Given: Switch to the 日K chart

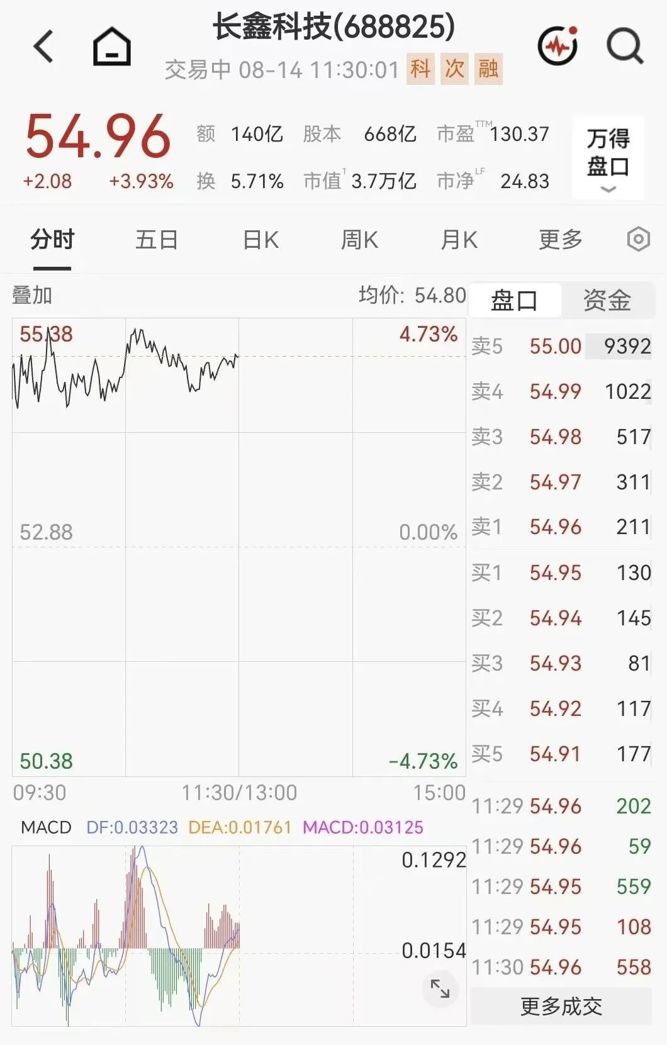Looking at the screenshot, I should pos(261,239).
